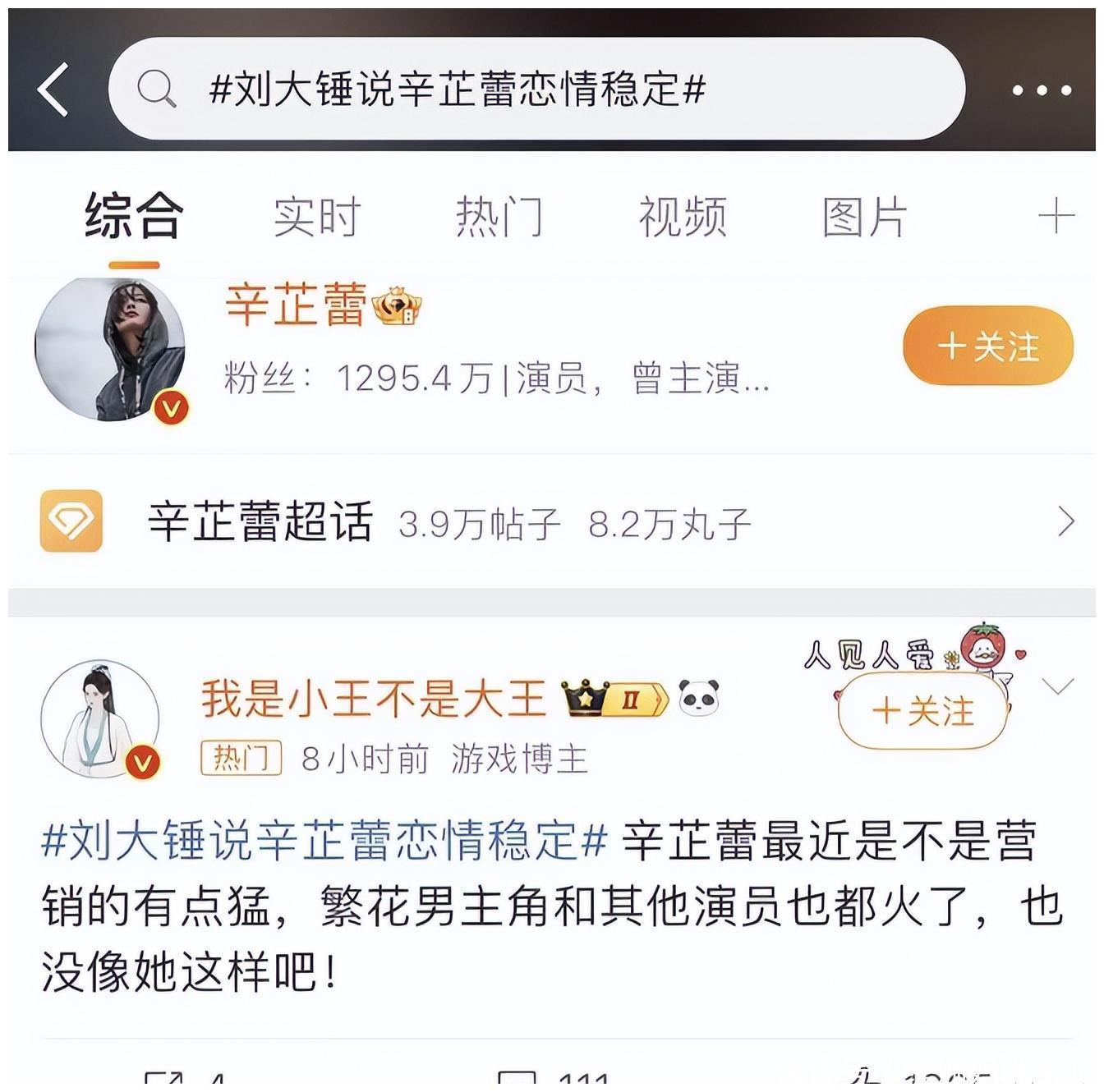Tap the search field with hashtag query
Image resolution: width=1104 pixels, height=1092 pixels.
(x=534, y=89)
